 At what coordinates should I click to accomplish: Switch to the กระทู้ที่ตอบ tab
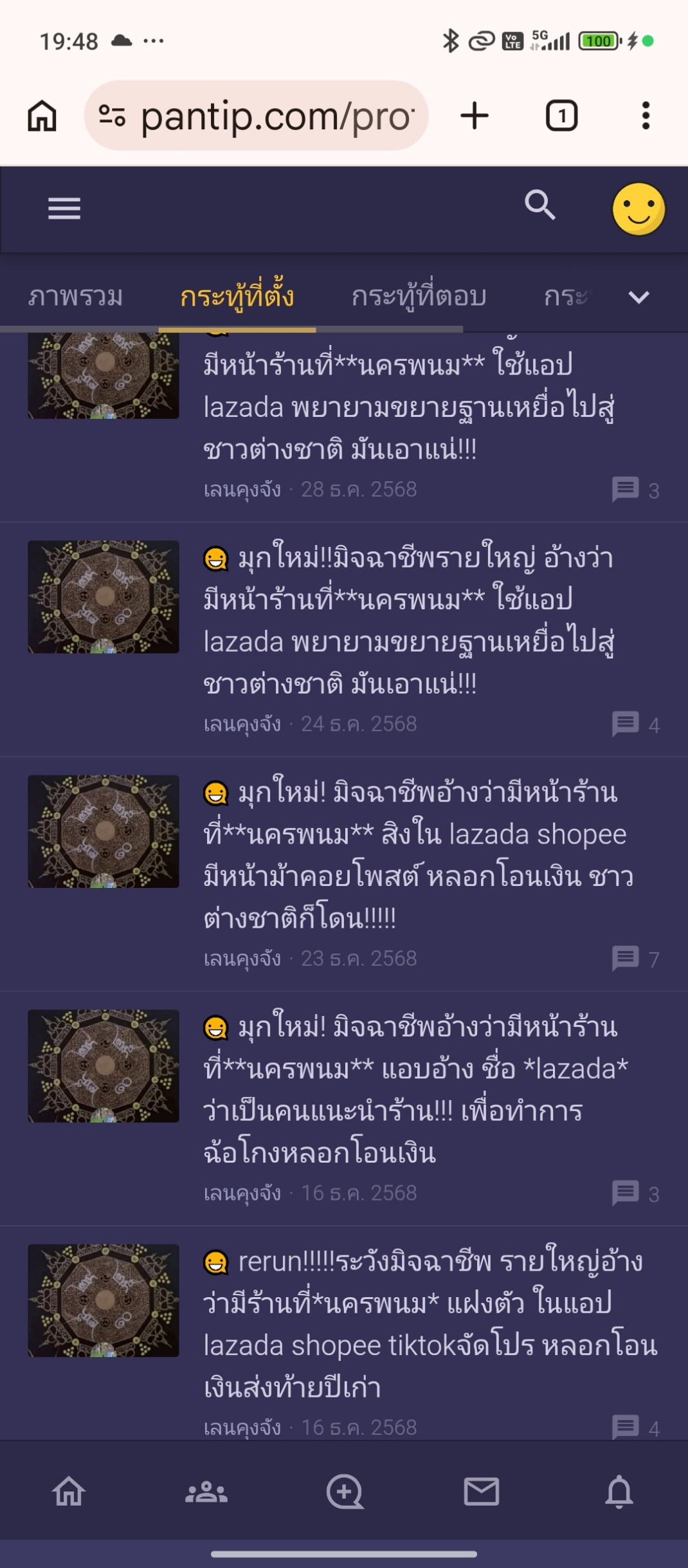(x=419, y=297)
